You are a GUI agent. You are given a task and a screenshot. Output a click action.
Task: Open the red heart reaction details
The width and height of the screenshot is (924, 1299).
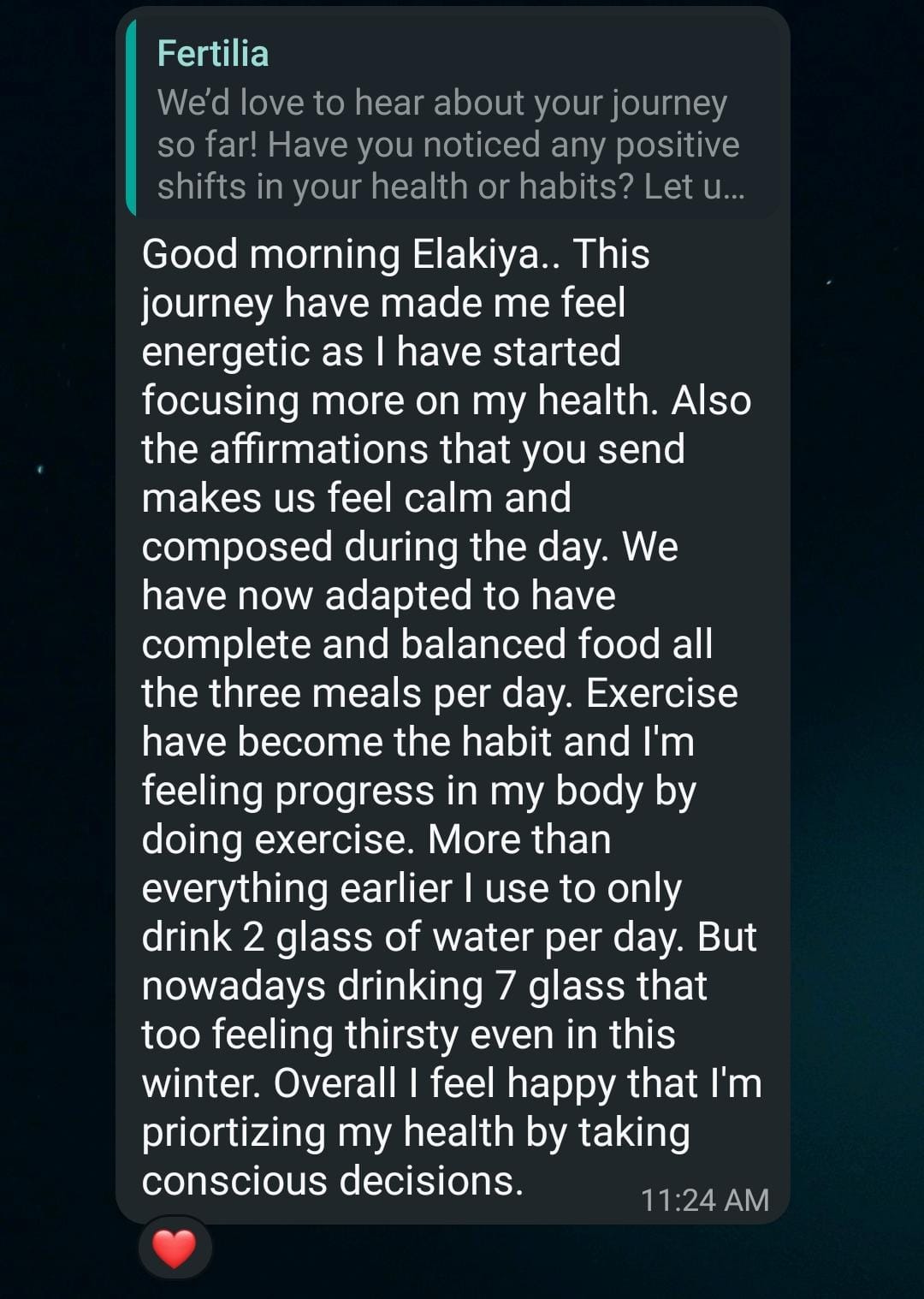(174, 1249)
